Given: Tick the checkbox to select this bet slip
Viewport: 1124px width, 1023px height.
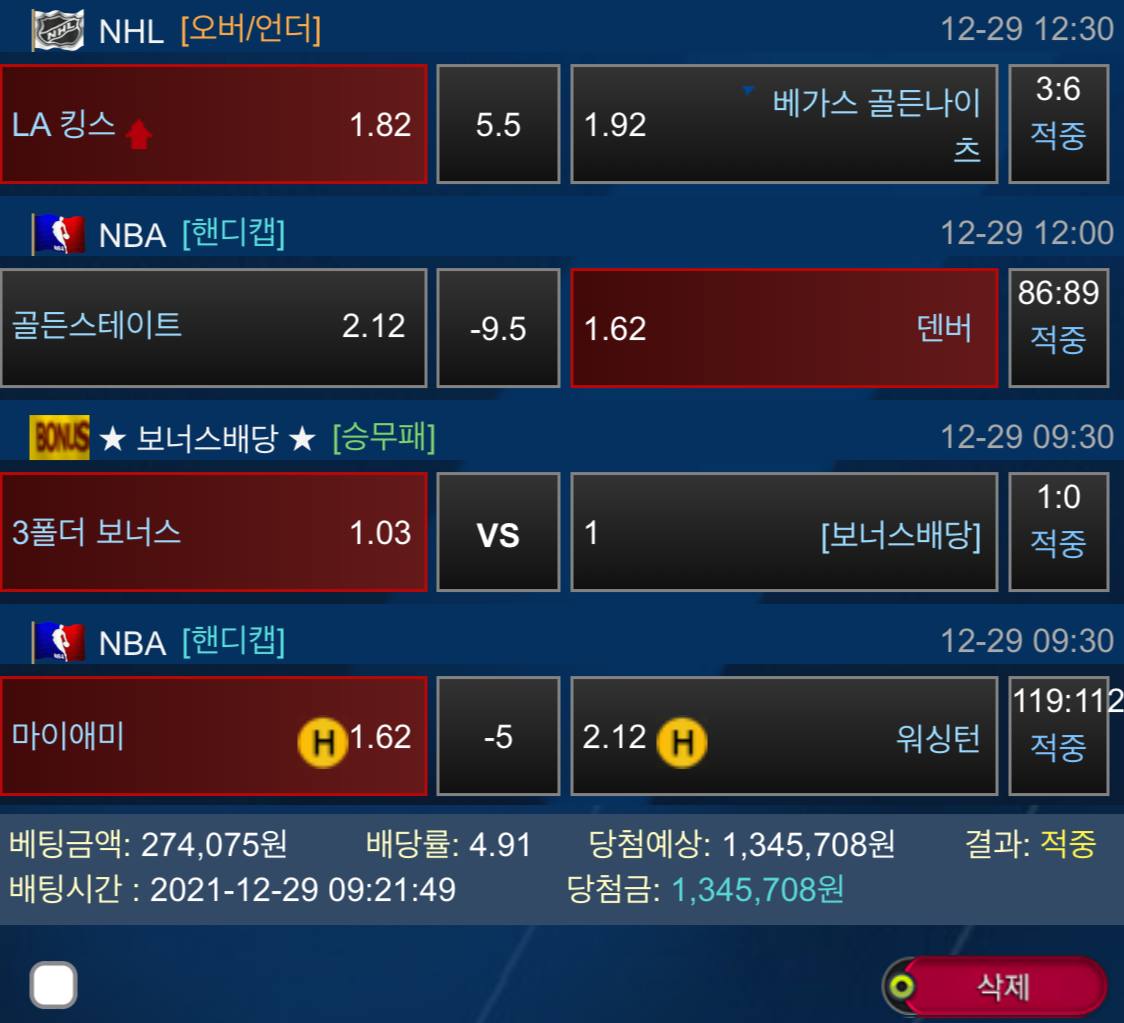Looking at the screenshot, I should pyautogui.click(x=53, y=986).
